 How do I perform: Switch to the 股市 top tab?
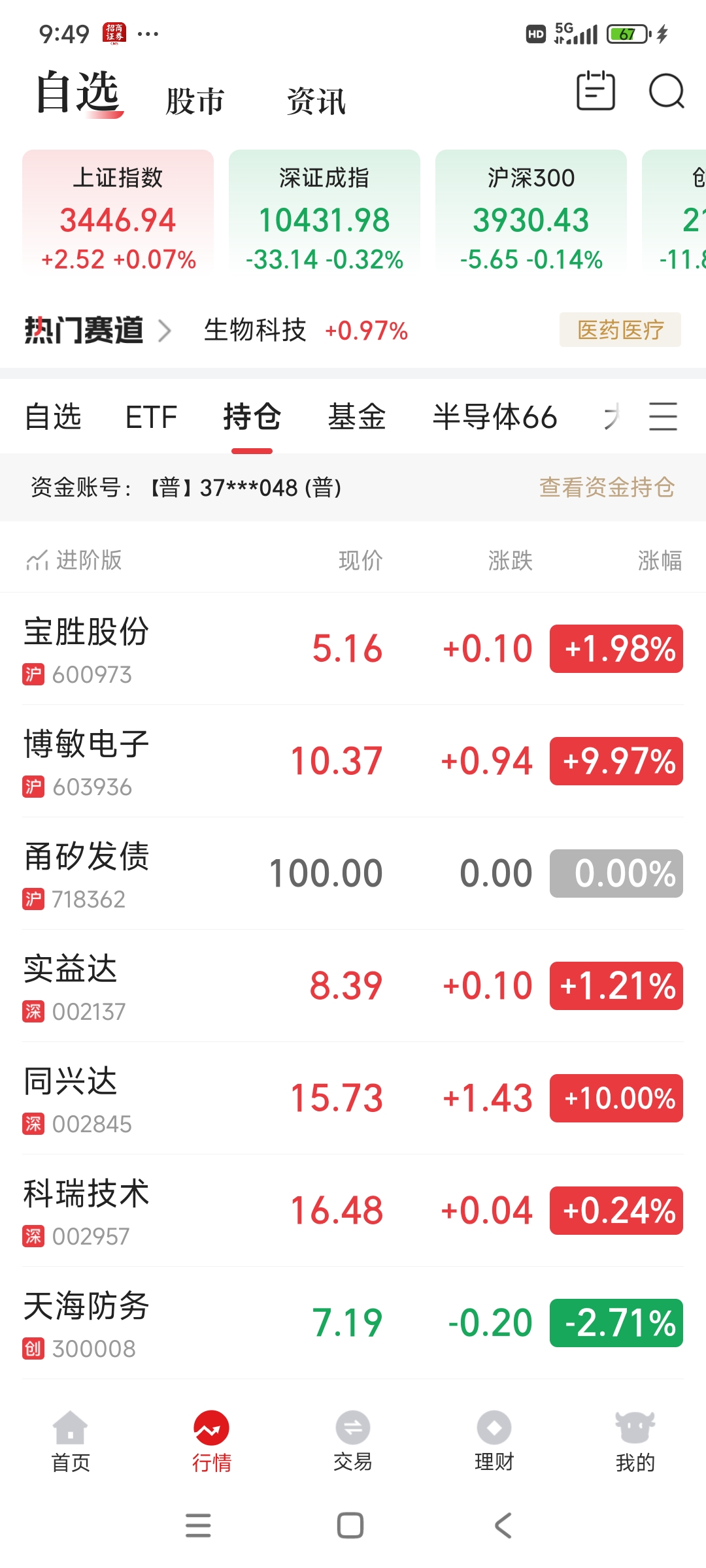pyautogui.click(x=195, y=101)
